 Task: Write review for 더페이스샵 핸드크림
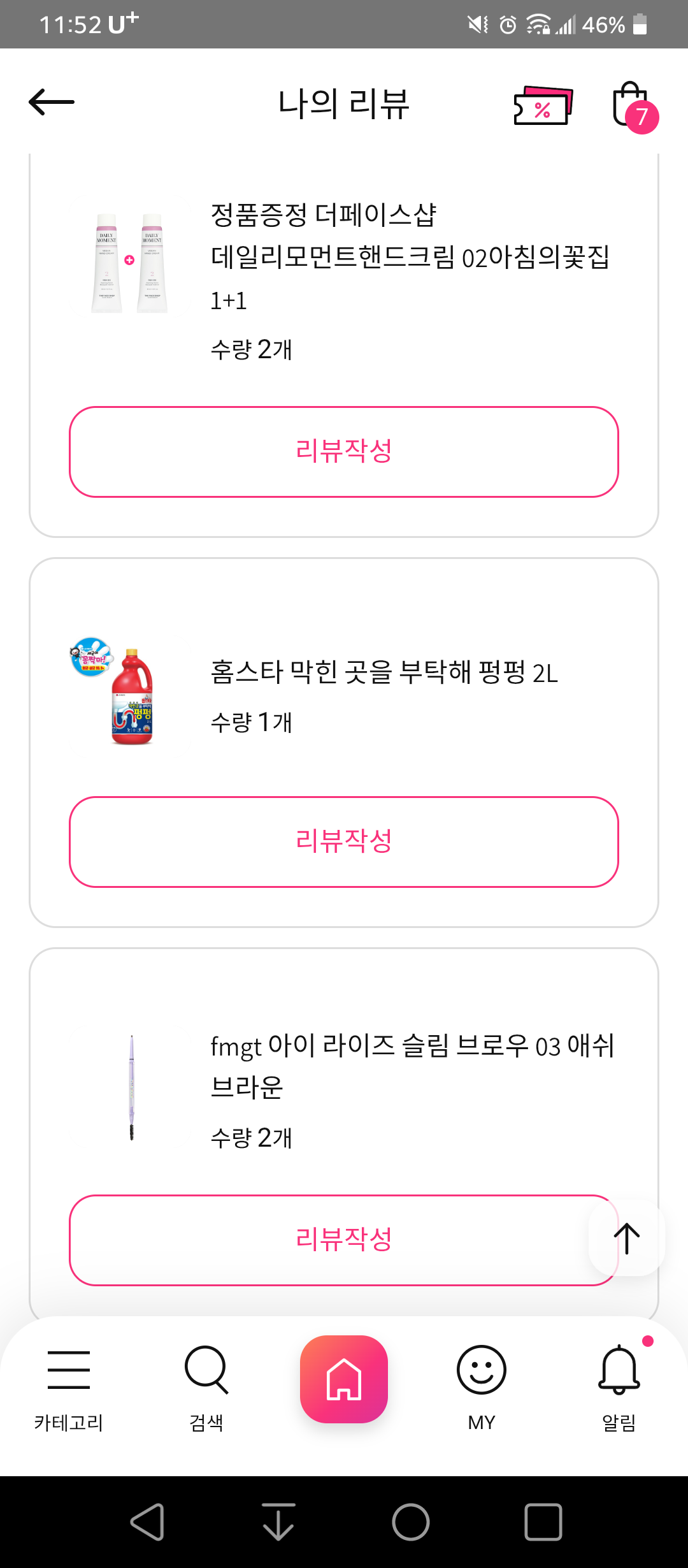point(344,451)
